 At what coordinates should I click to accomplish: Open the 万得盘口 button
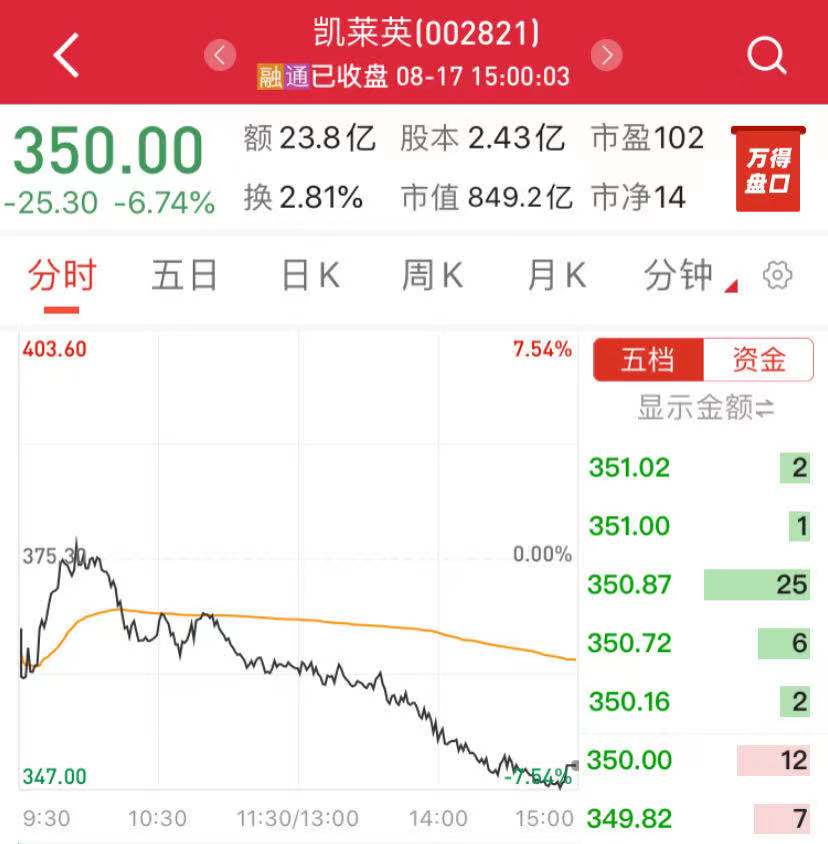pos(767,170)
